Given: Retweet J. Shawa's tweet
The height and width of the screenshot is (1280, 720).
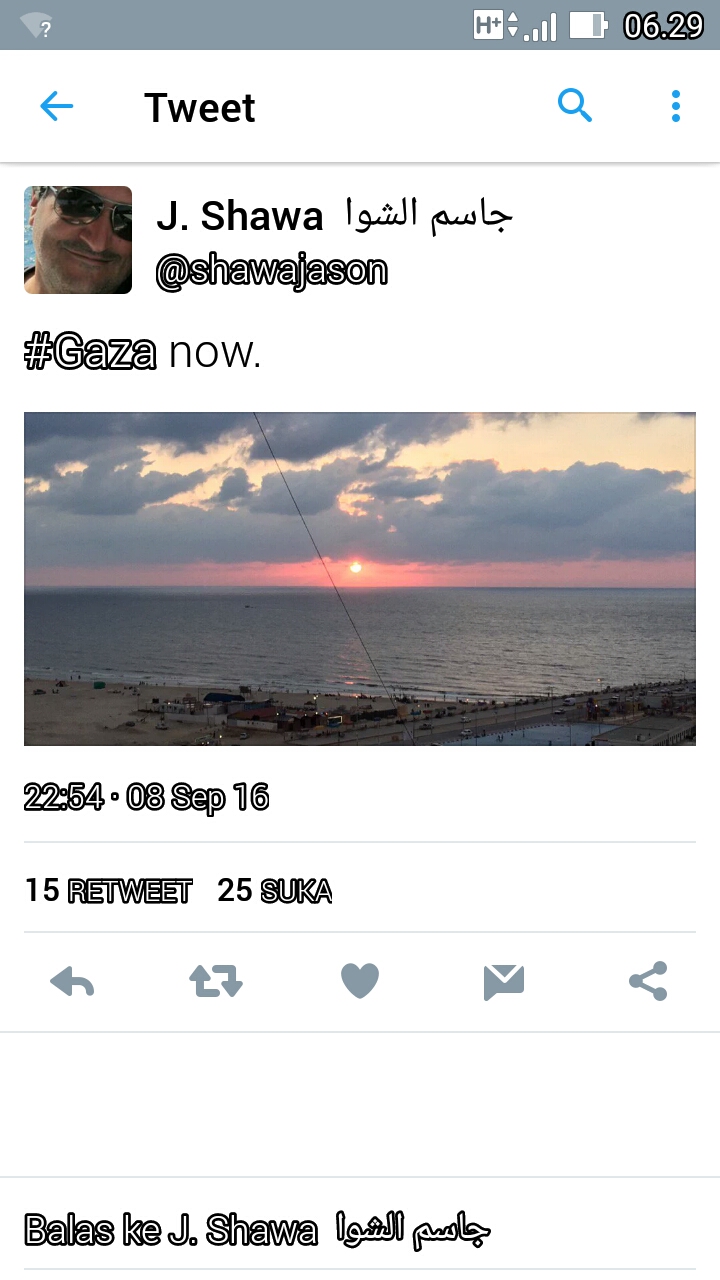Looking at the screenshot, I should pos(216,982).
